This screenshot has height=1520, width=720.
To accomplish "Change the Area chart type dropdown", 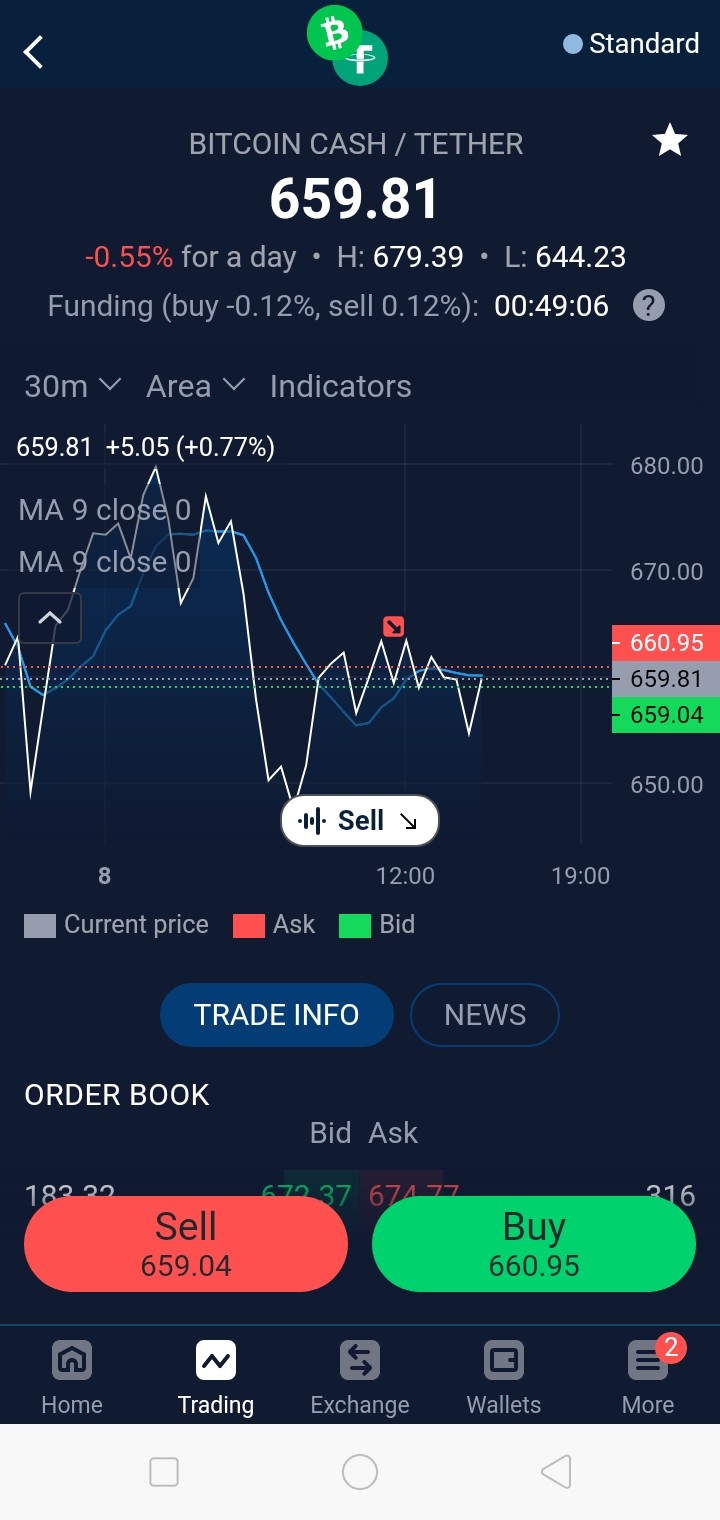I will coord(196,386).
